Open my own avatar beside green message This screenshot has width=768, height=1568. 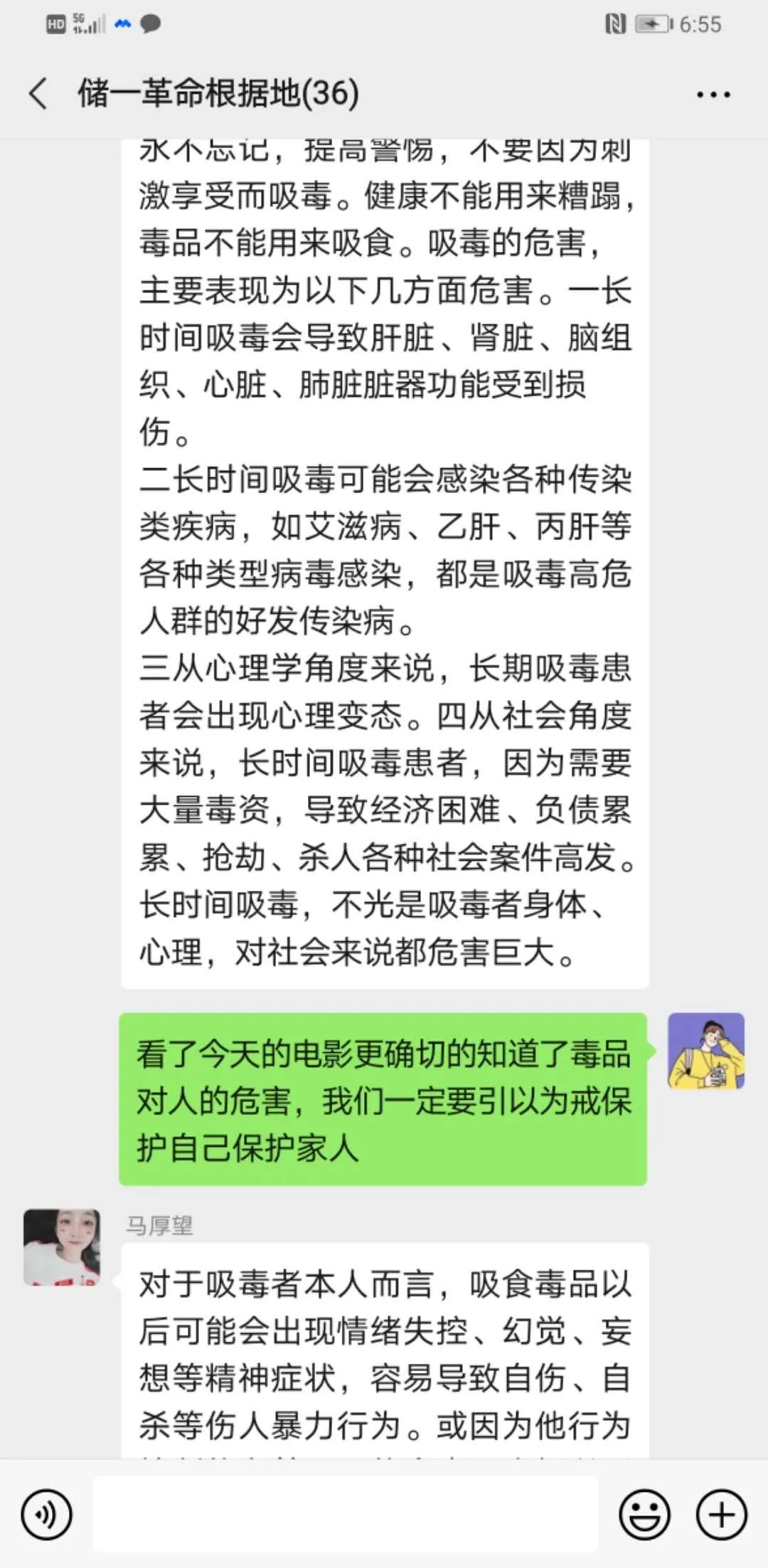point(705,1051)
